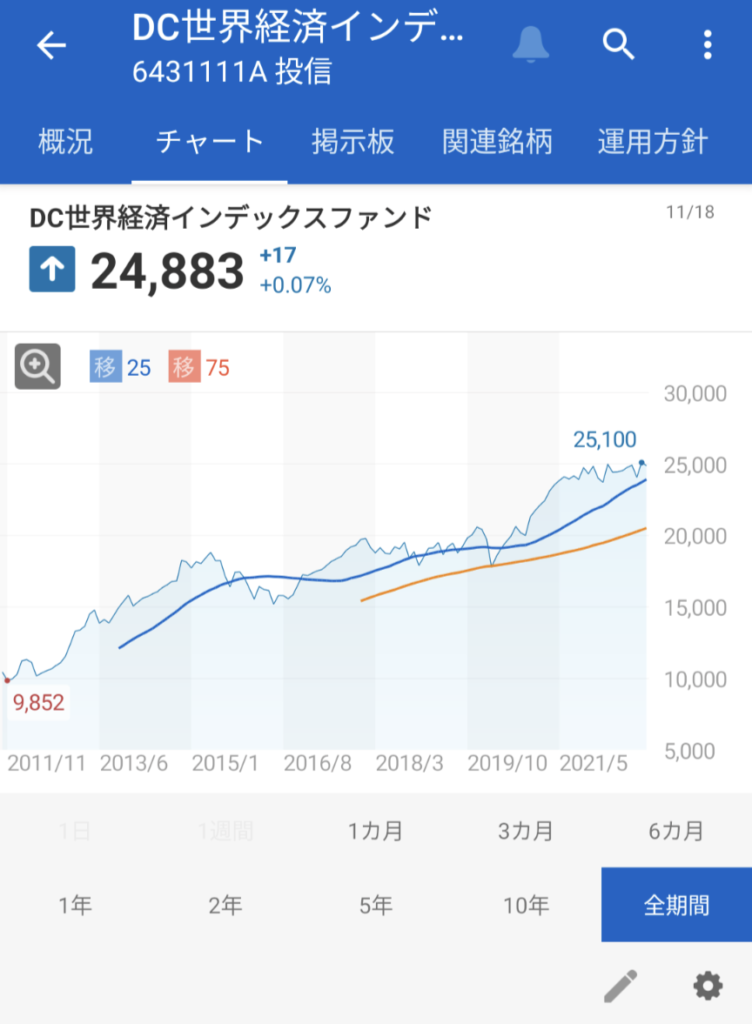The height and width of the screenshot is (1024, 752).
Task: Go back using the arrow icon
Action: (51, 46)
